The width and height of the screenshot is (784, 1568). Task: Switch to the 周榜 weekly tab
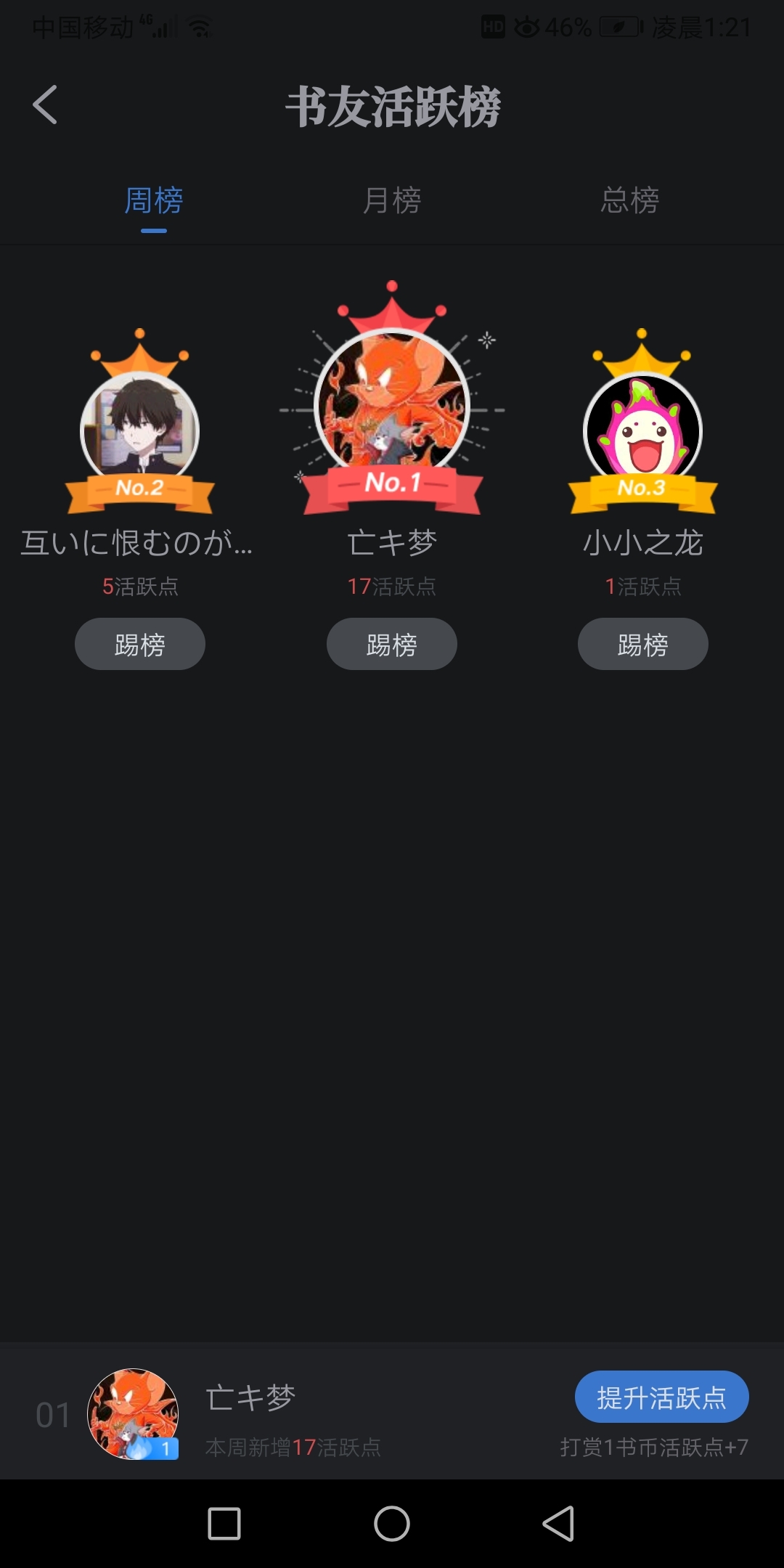[x=153, y=200]
